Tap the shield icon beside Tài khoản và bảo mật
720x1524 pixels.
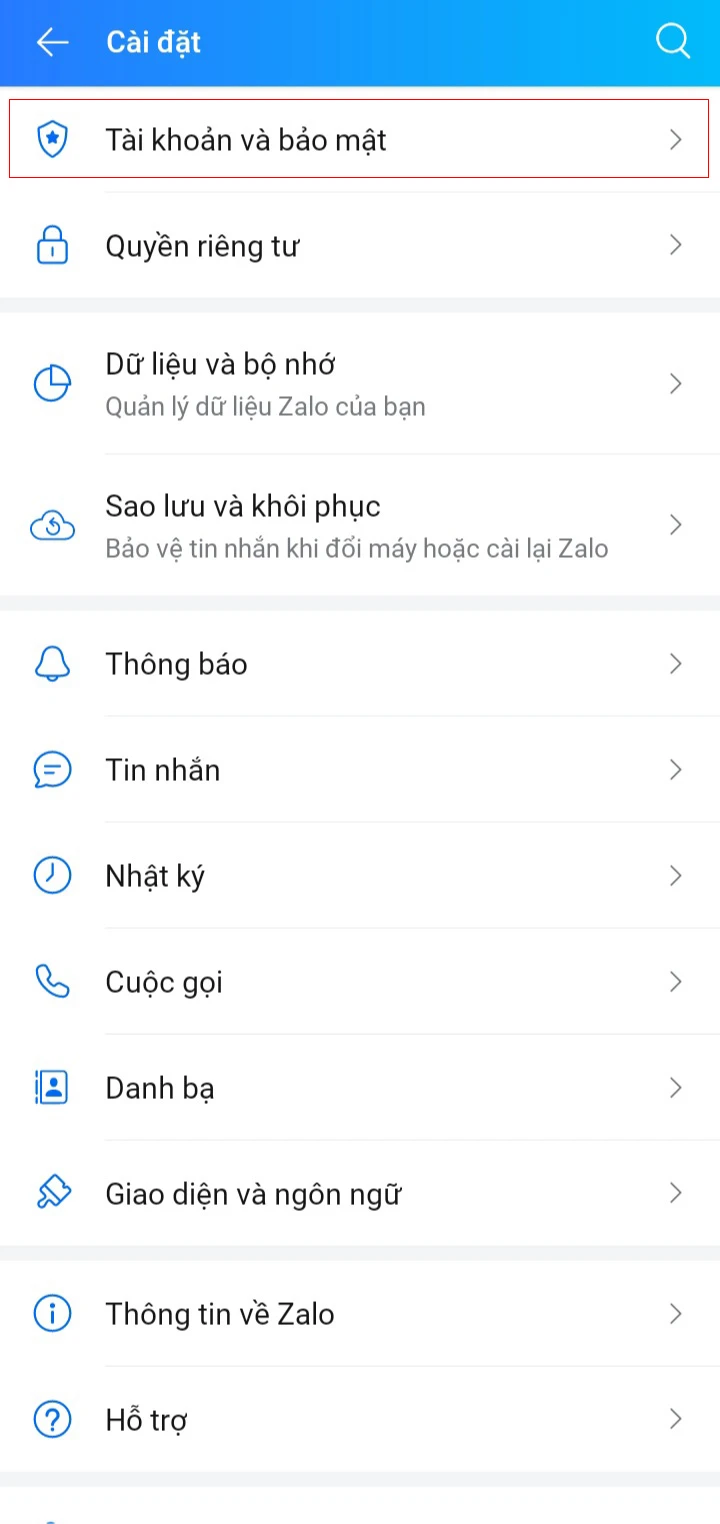53,139
